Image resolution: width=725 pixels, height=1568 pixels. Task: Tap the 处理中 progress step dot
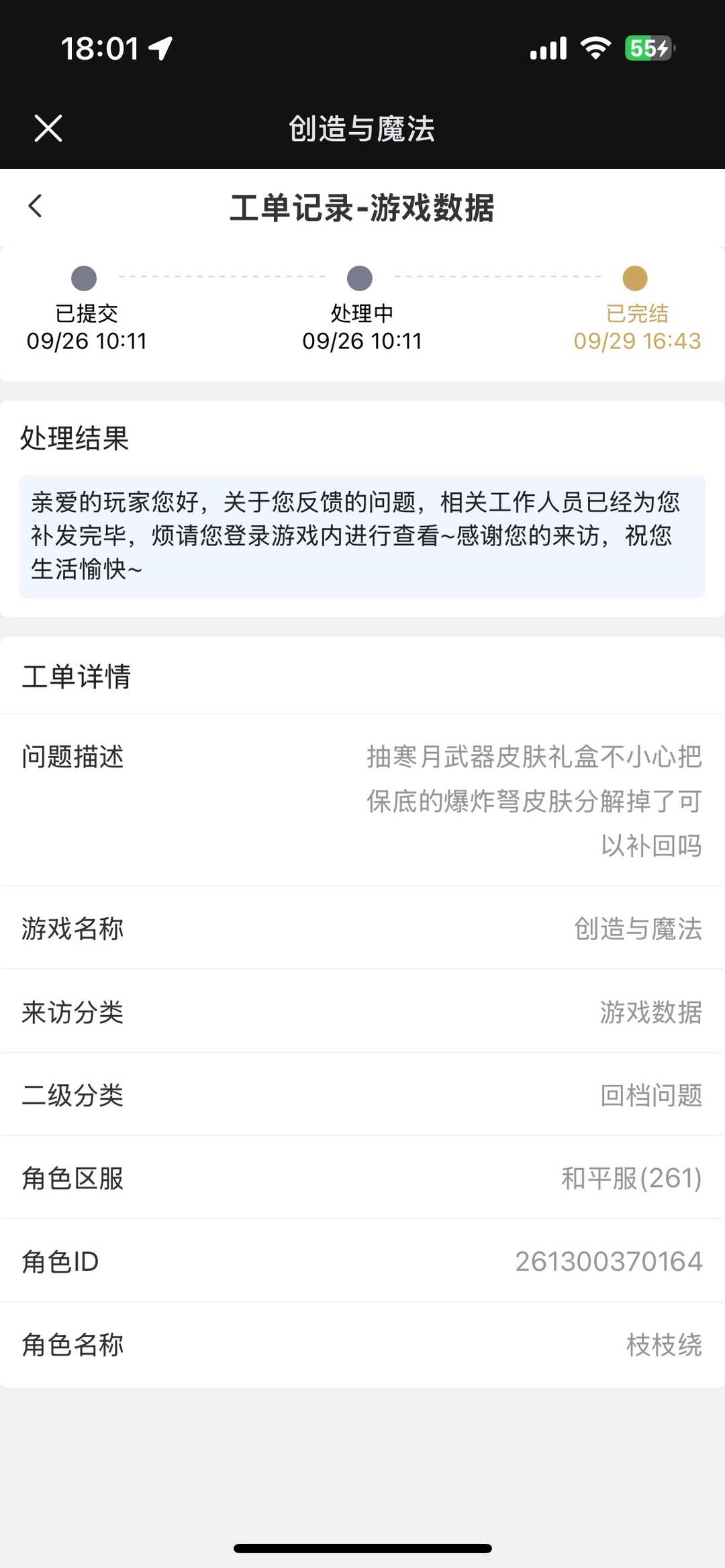360,276
